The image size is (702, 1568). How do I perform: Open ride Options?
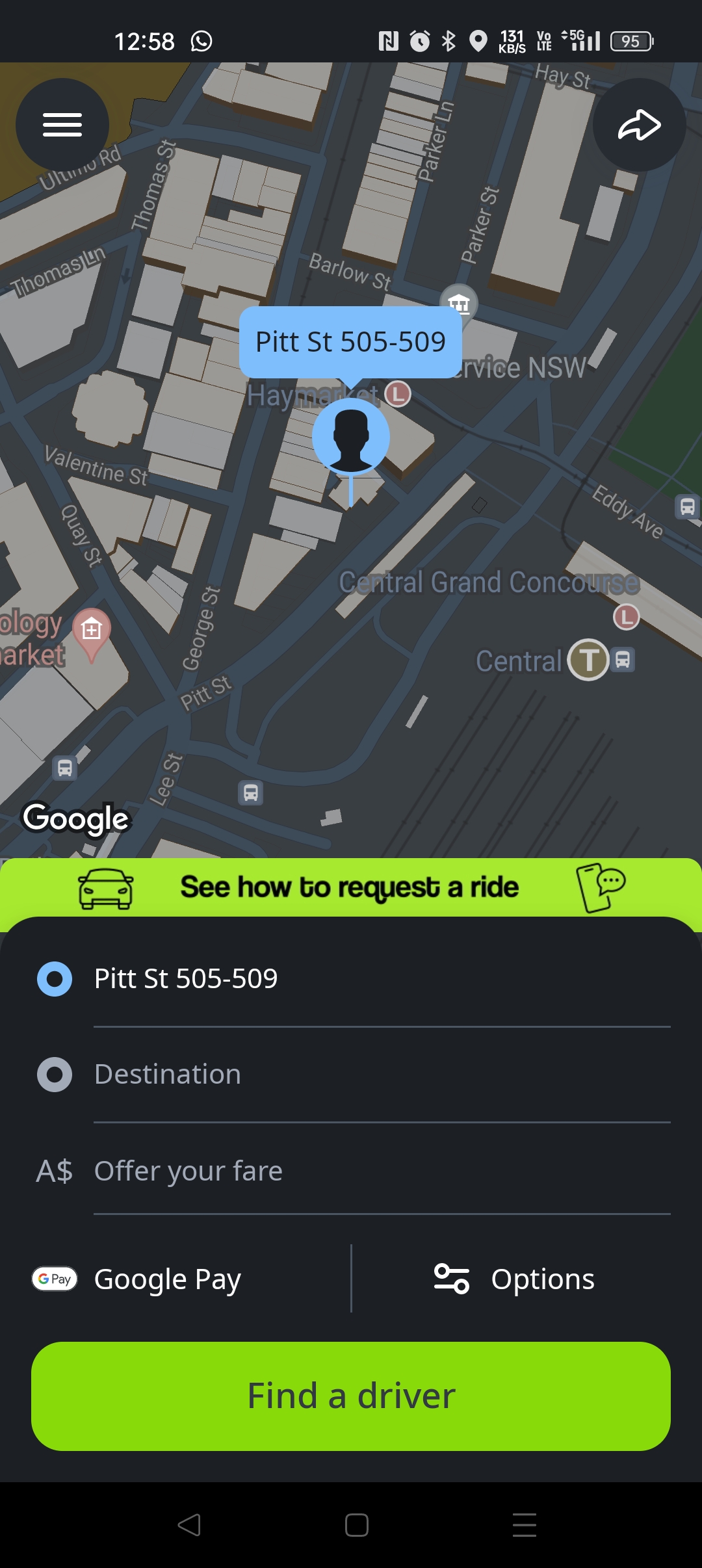[513, 1279]
